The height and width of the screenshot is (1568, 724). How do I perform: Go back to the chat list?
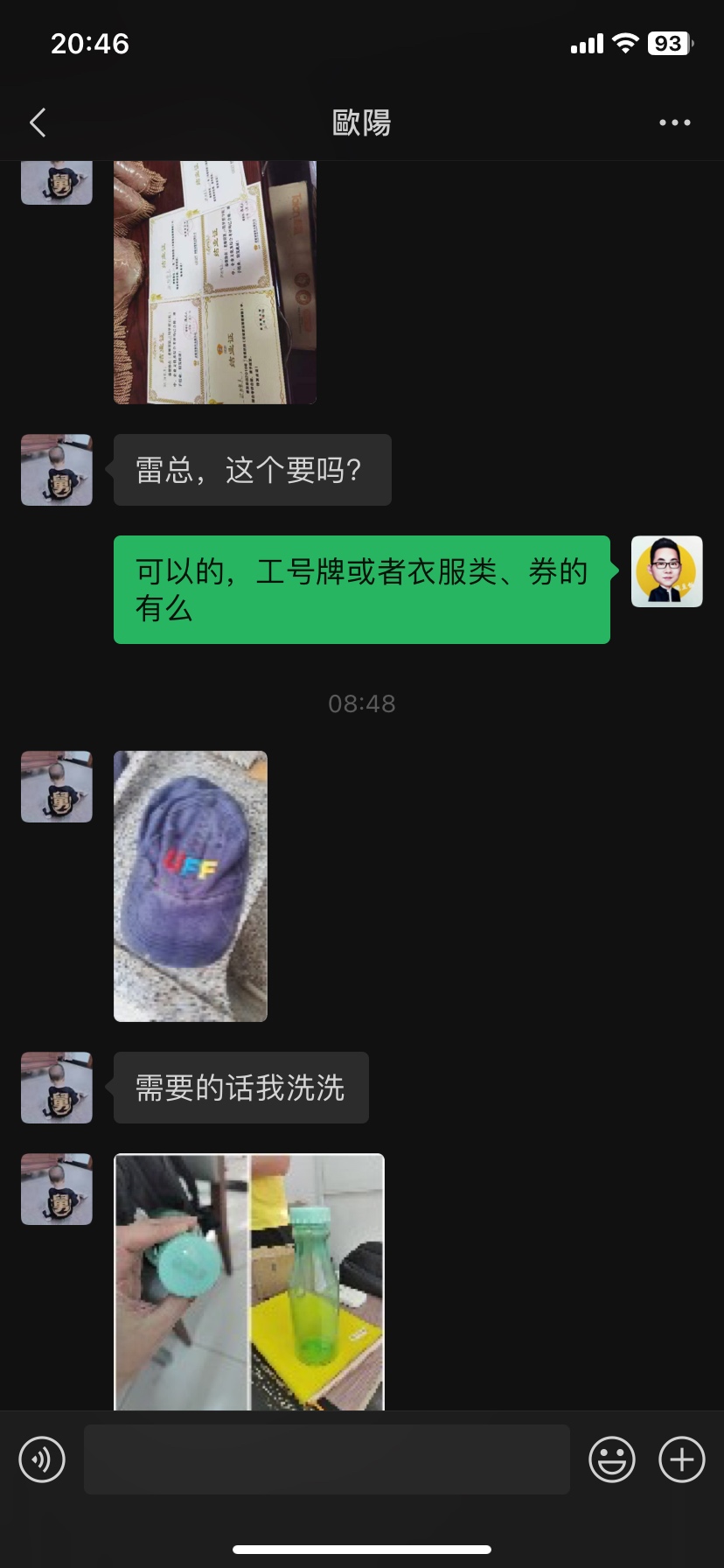point(38,123)
